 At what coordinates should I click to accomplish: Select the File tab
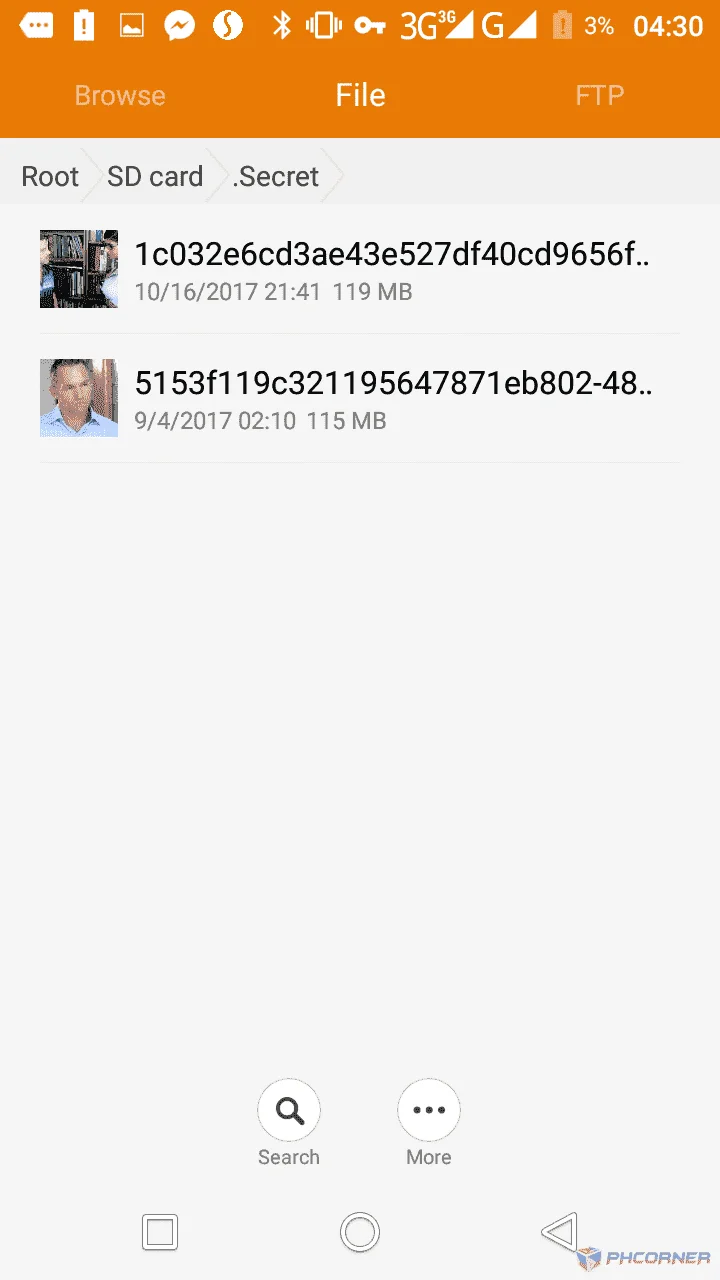[x=360, y=95]
